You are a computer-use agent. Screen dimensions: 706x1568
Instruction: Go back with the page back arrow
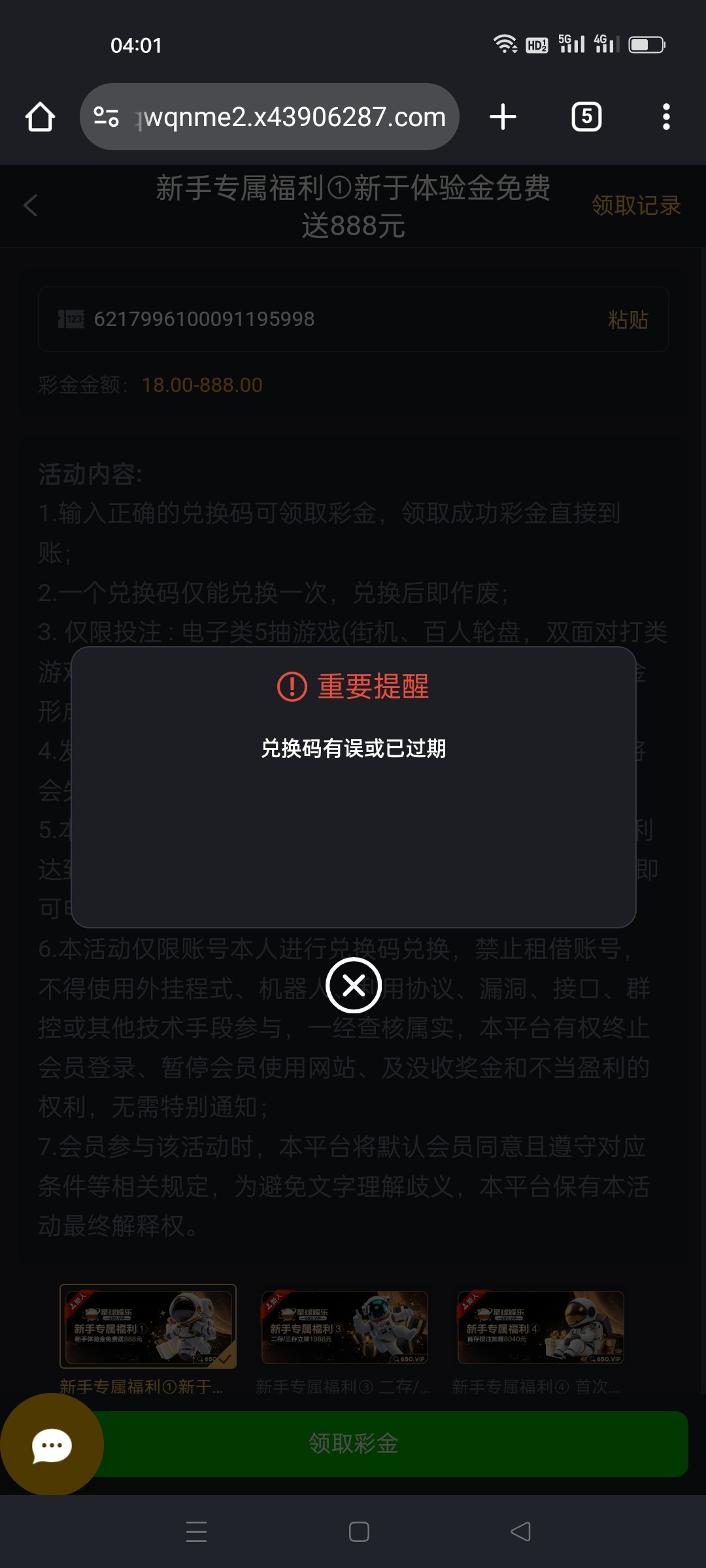[31, 206]
